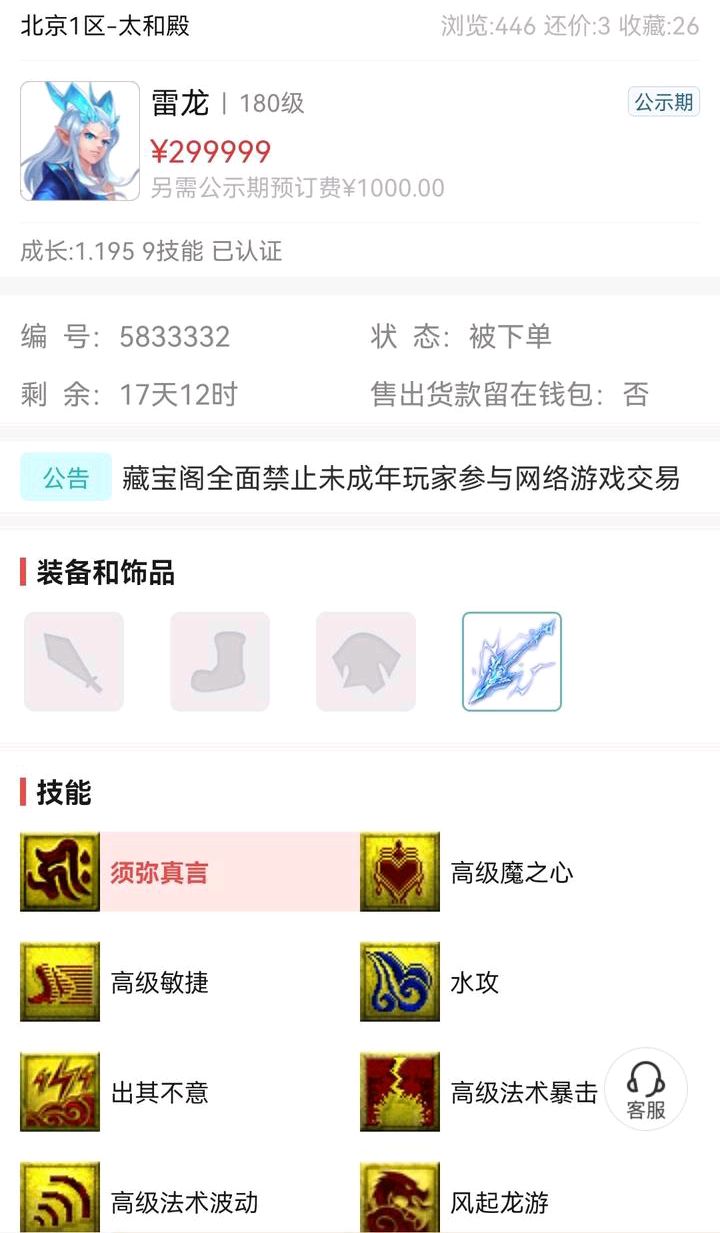The height and width of the screenshot is (1233, 720).
Task: Click the 高级魔之心 skill icon
Action: tap(398, 871)
